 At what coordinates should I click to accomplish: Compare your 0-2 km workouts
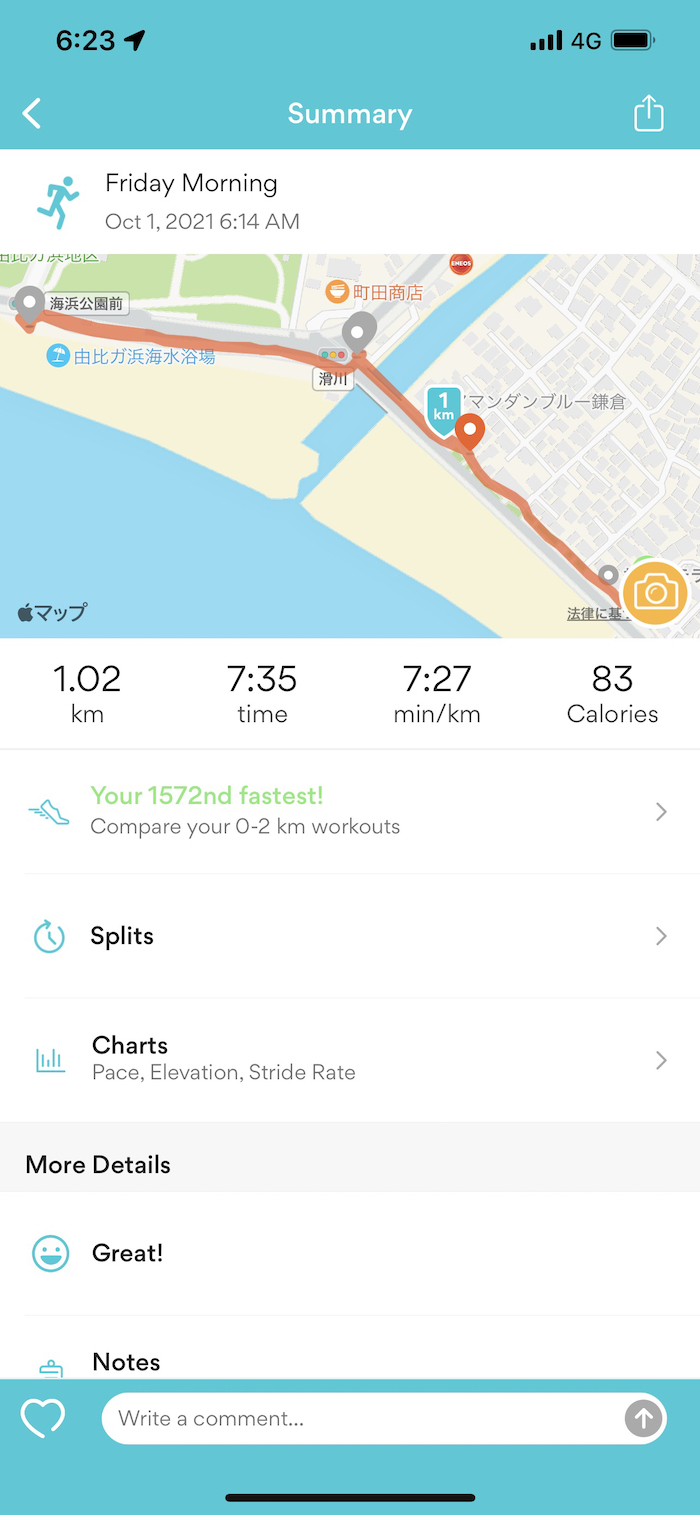point(350,811)
